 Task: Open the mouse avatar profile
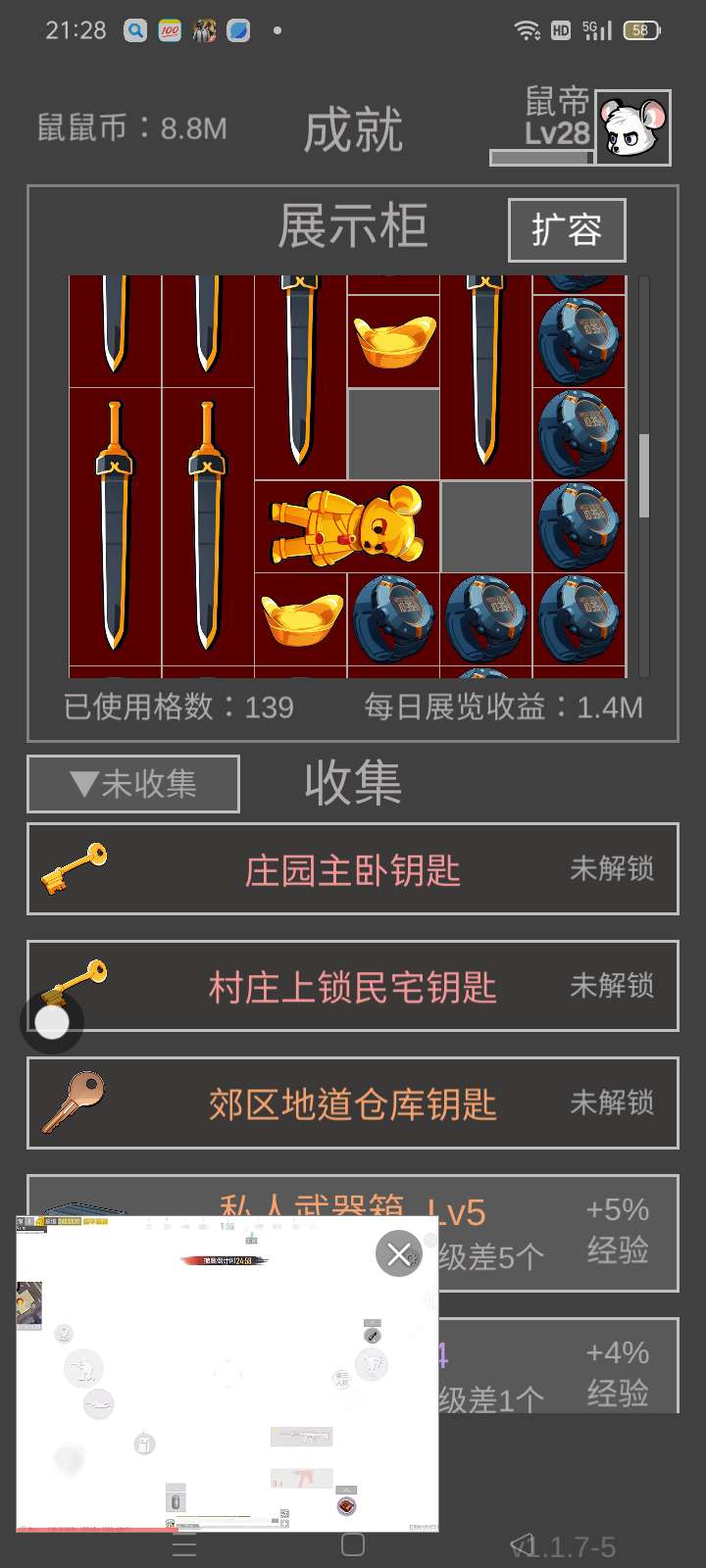(633, 127)
